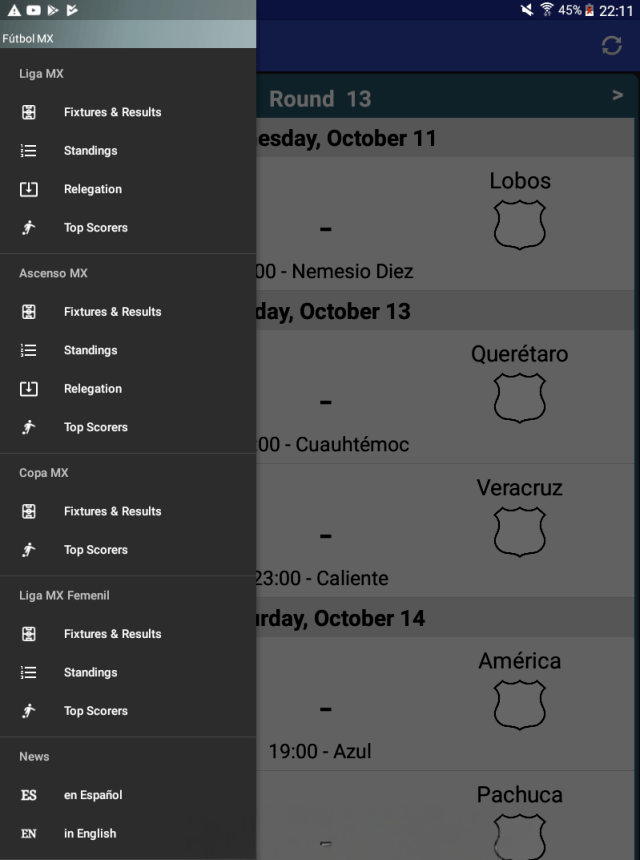640x860 pixels.
Task: Open Liga MX Fixtures & Results
Action: tap(112, 112)
